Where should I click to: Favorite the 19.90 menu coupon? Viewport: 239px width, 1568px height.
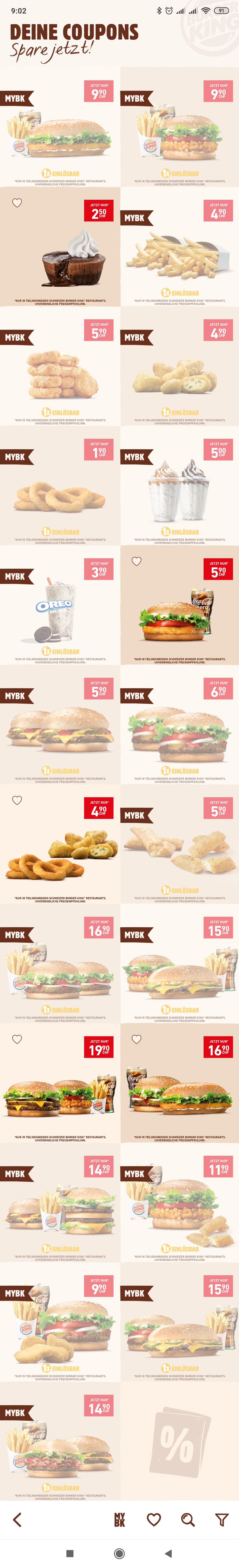17,1039
